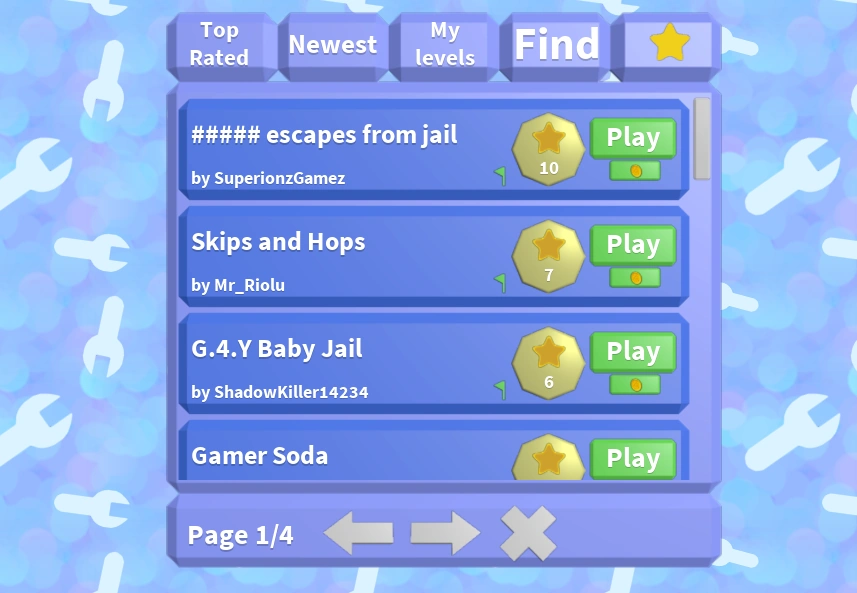Switch to the Top Rated tab
This screenshot has width=857, height=593.
[219, 45]
